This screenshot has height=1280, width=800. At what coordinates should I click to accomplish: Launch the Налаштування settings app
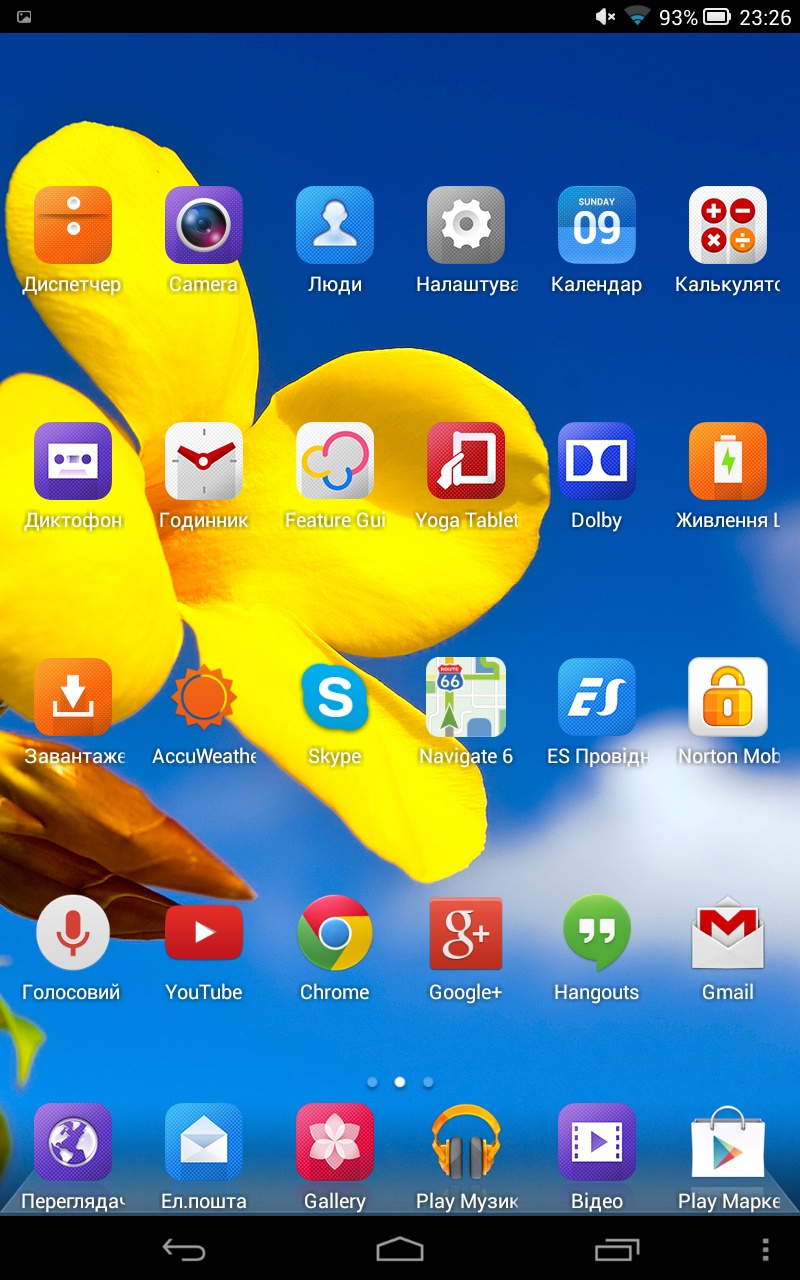pyautogui.click(x=466, y=226)
